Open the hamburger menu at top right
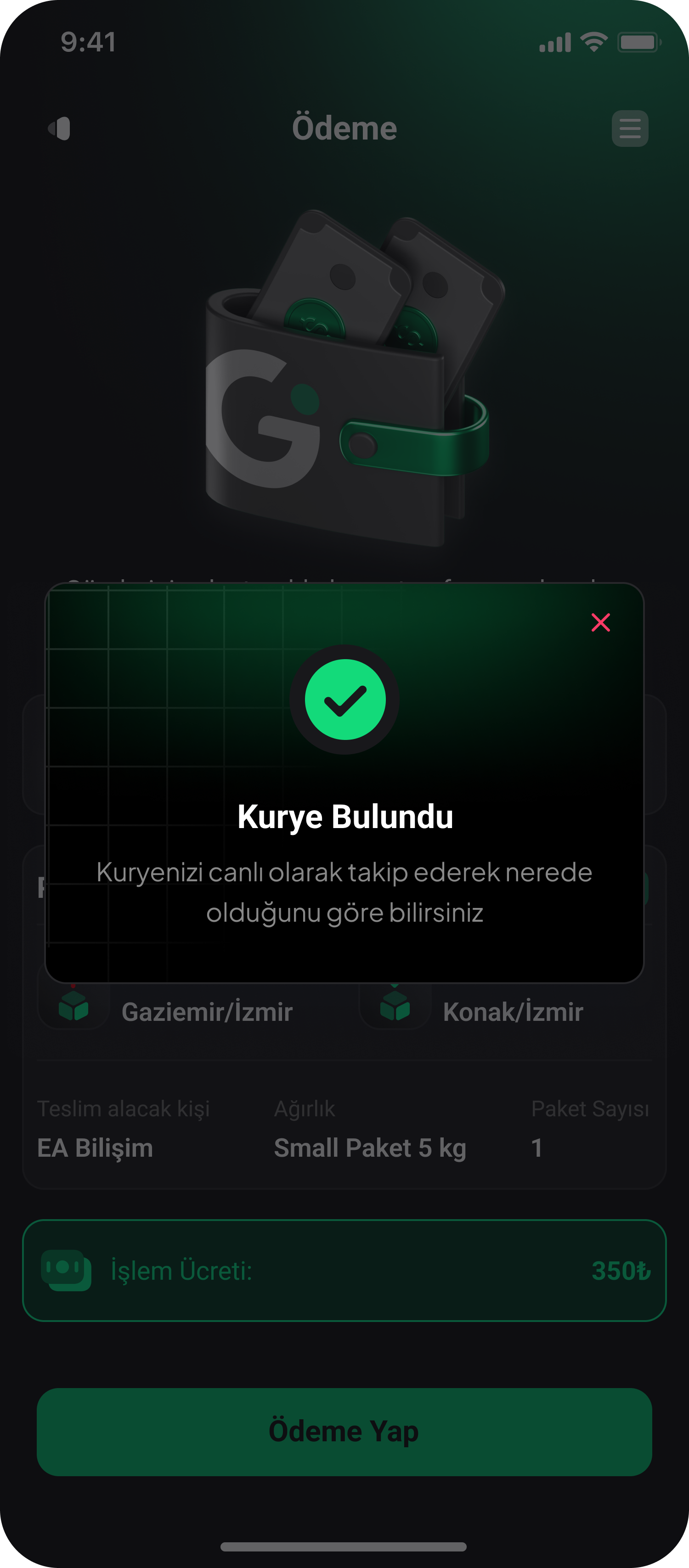 (631, 128)
